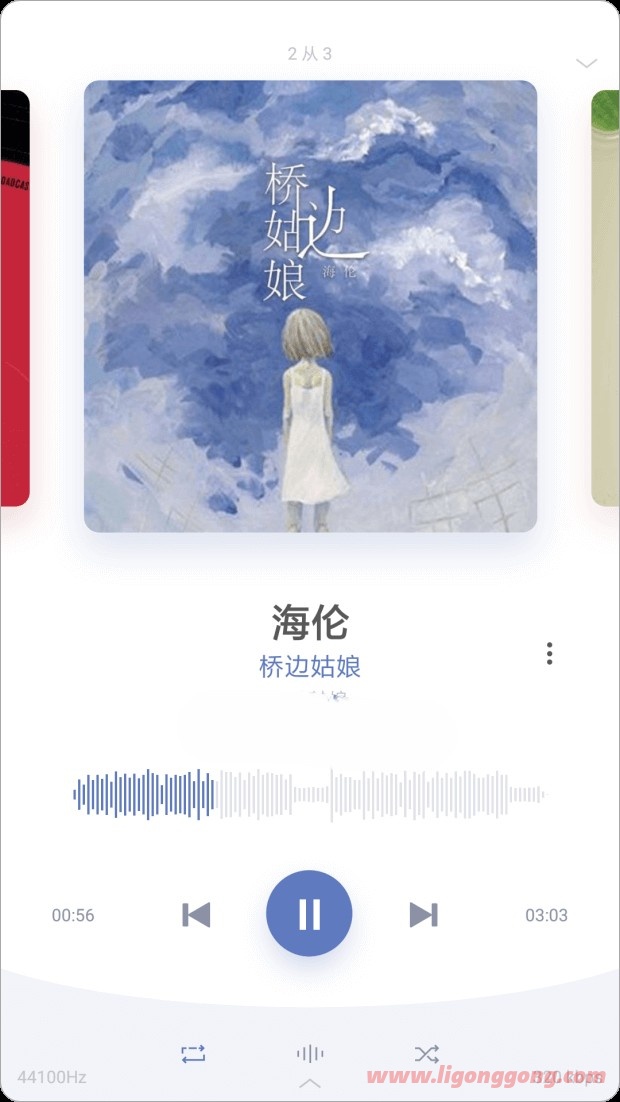The height and width of the screenshot is (1102, 620).
Task: Toggle repeat mode
Action: coord(193,1053)
